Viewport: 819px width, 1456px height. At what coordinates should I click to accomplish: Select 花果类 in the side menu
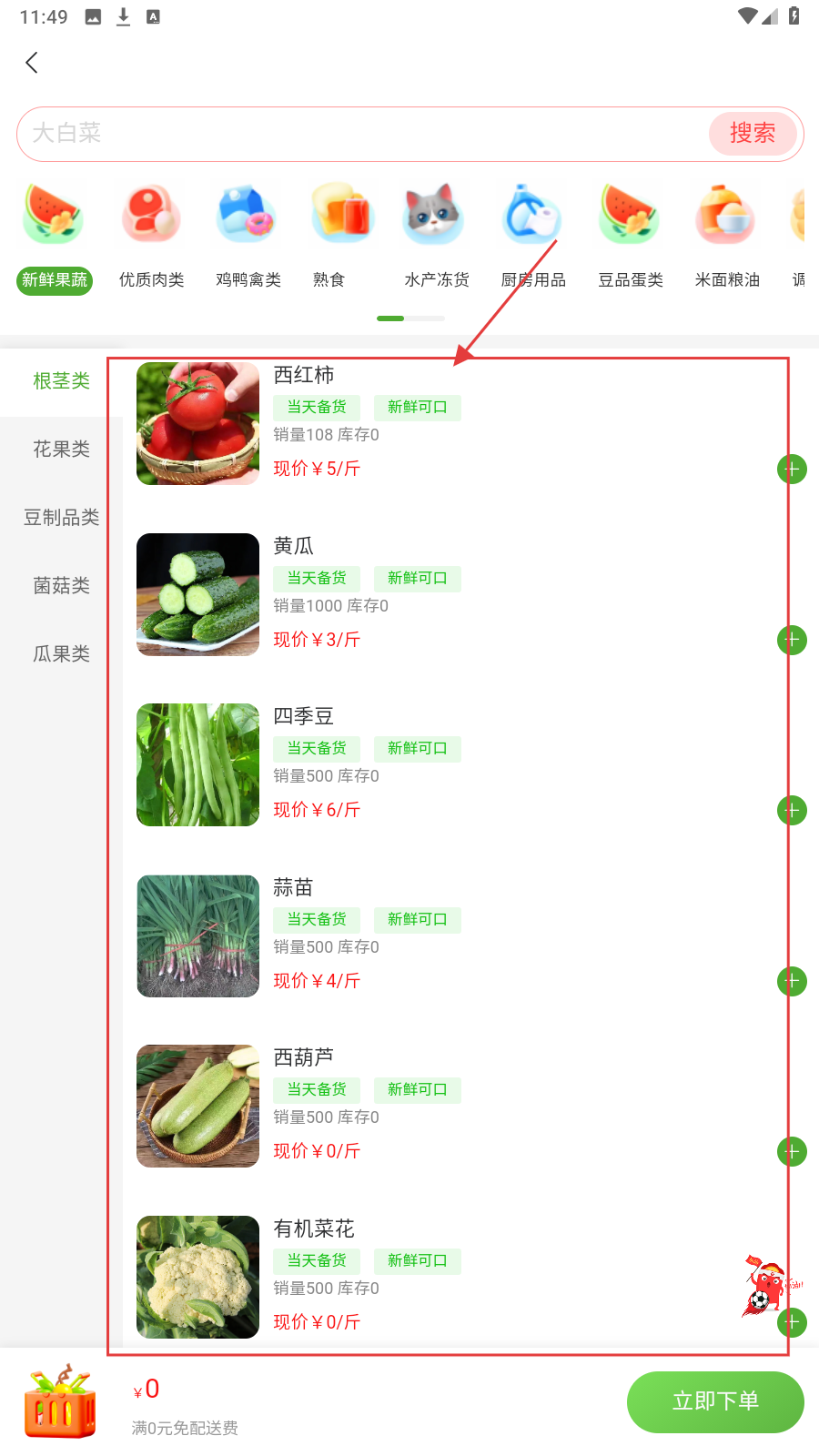tap(61, 449)
